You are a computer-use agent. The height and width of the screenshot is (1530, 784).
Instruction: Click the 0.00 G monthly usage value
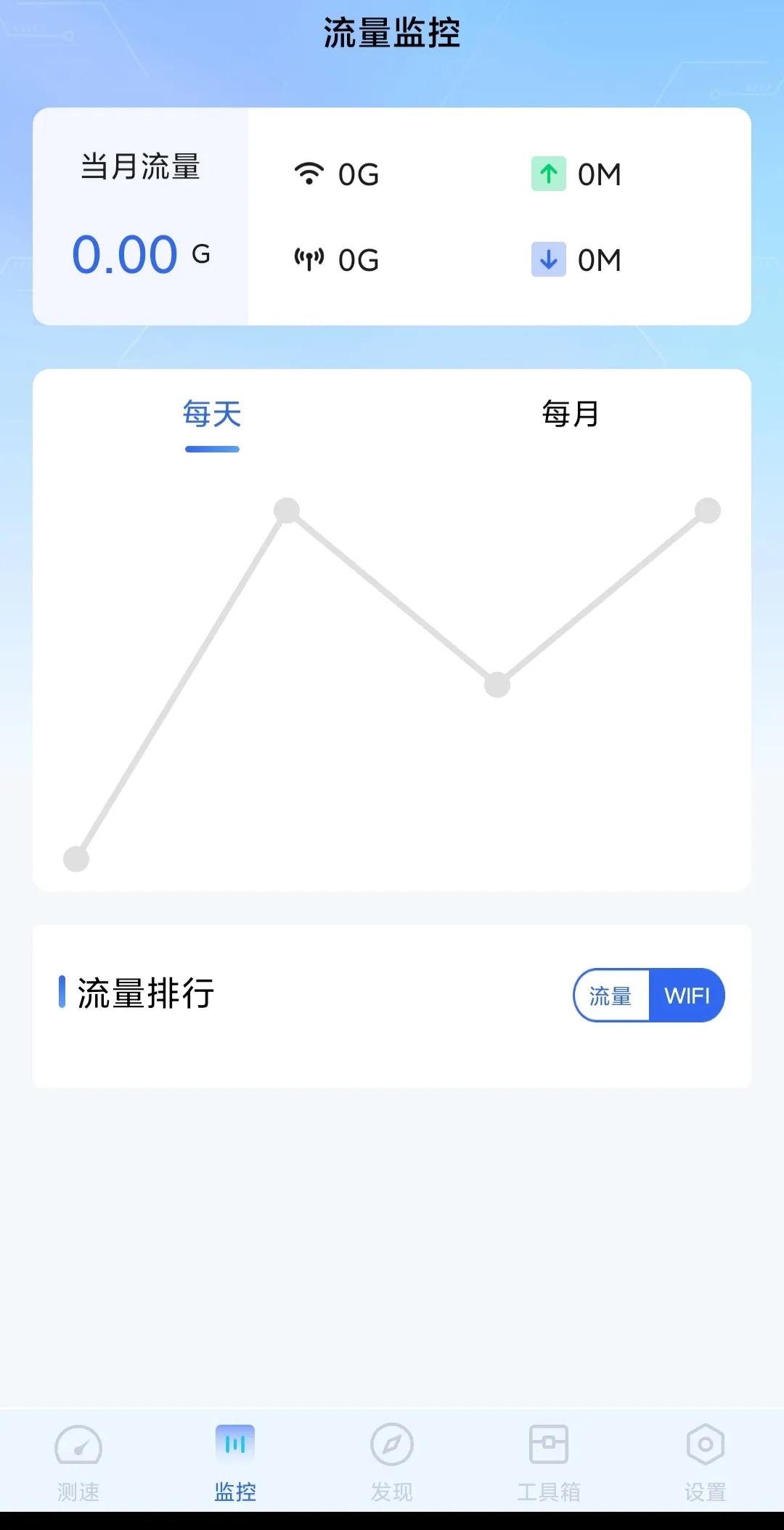(x=138, y=253)
